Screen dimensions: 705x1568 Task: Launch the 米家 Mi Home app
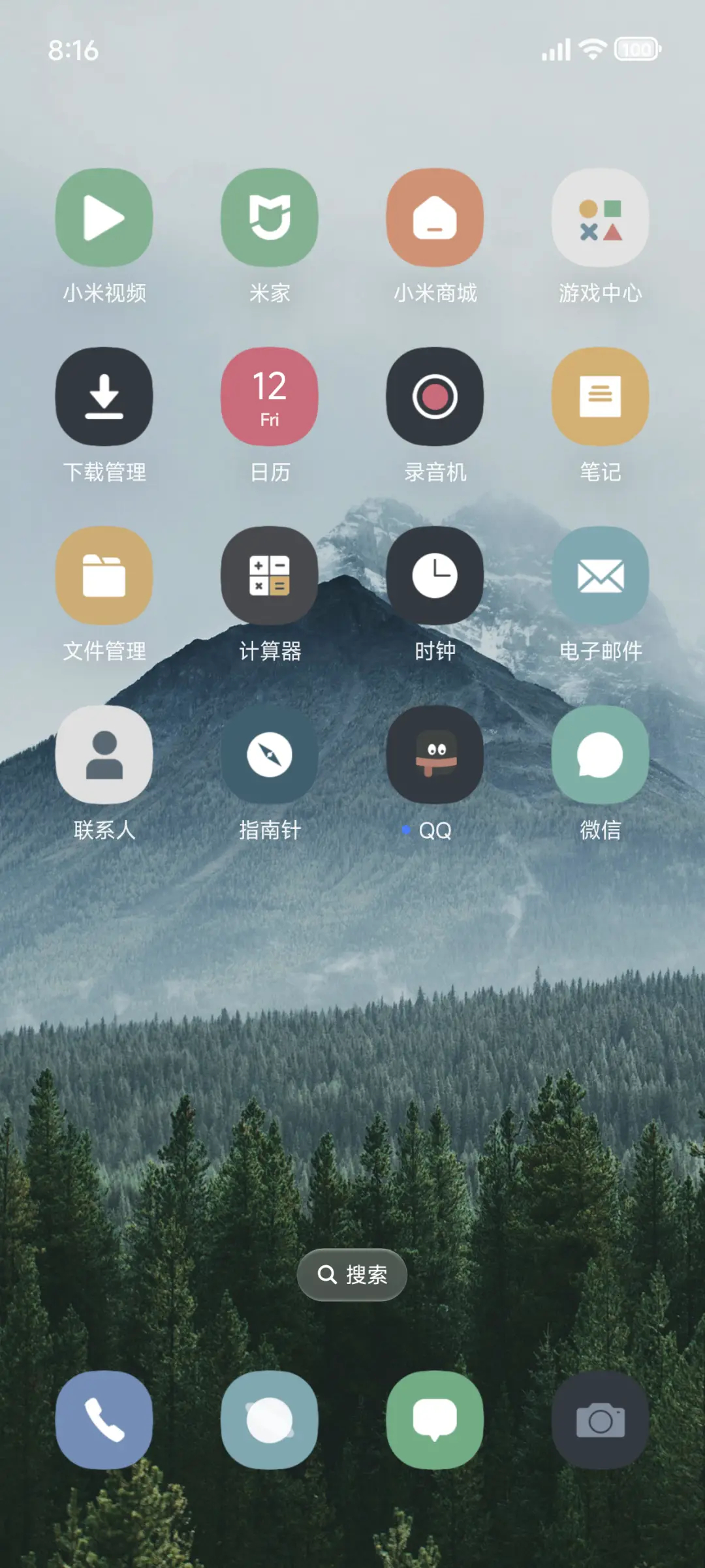[270, 217]
